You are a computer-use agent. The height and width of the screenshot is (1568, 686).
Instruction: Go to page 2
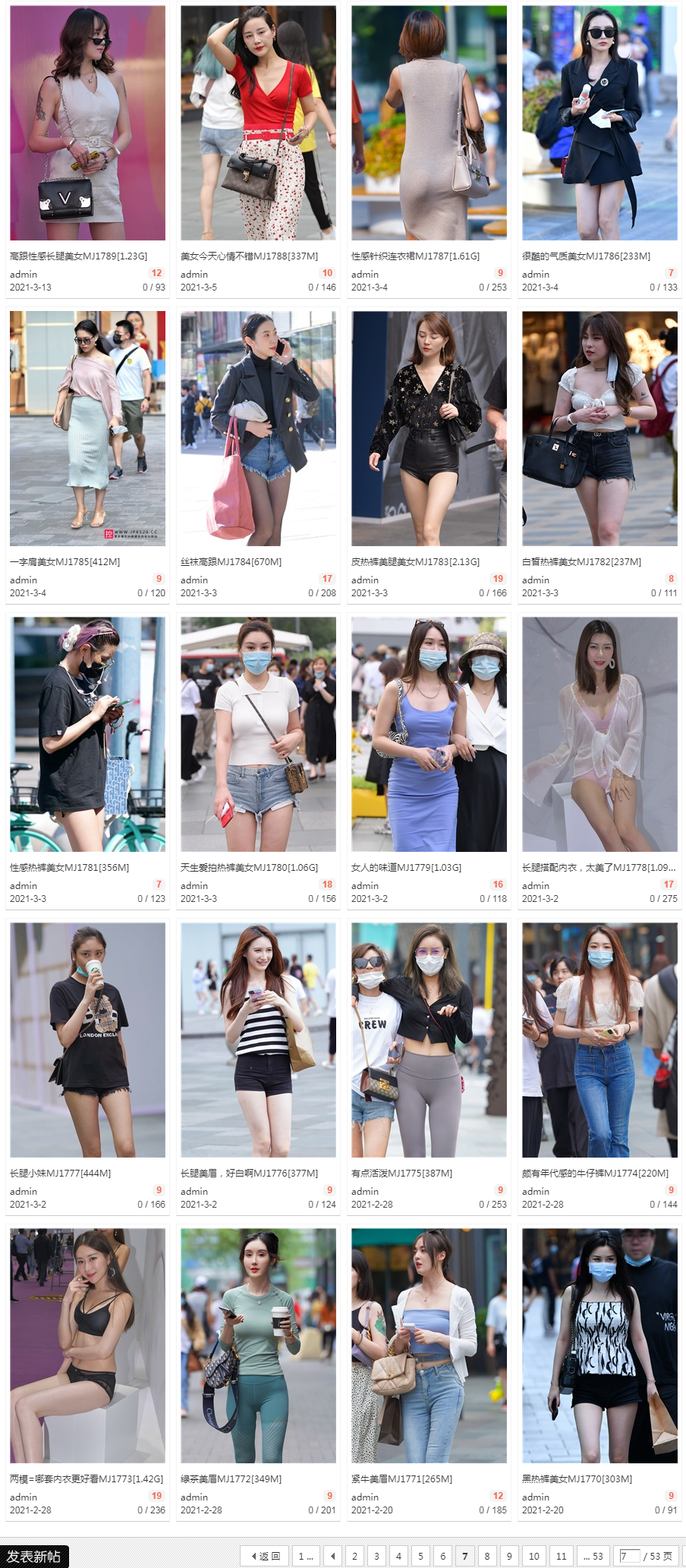tap(354, 1556)
